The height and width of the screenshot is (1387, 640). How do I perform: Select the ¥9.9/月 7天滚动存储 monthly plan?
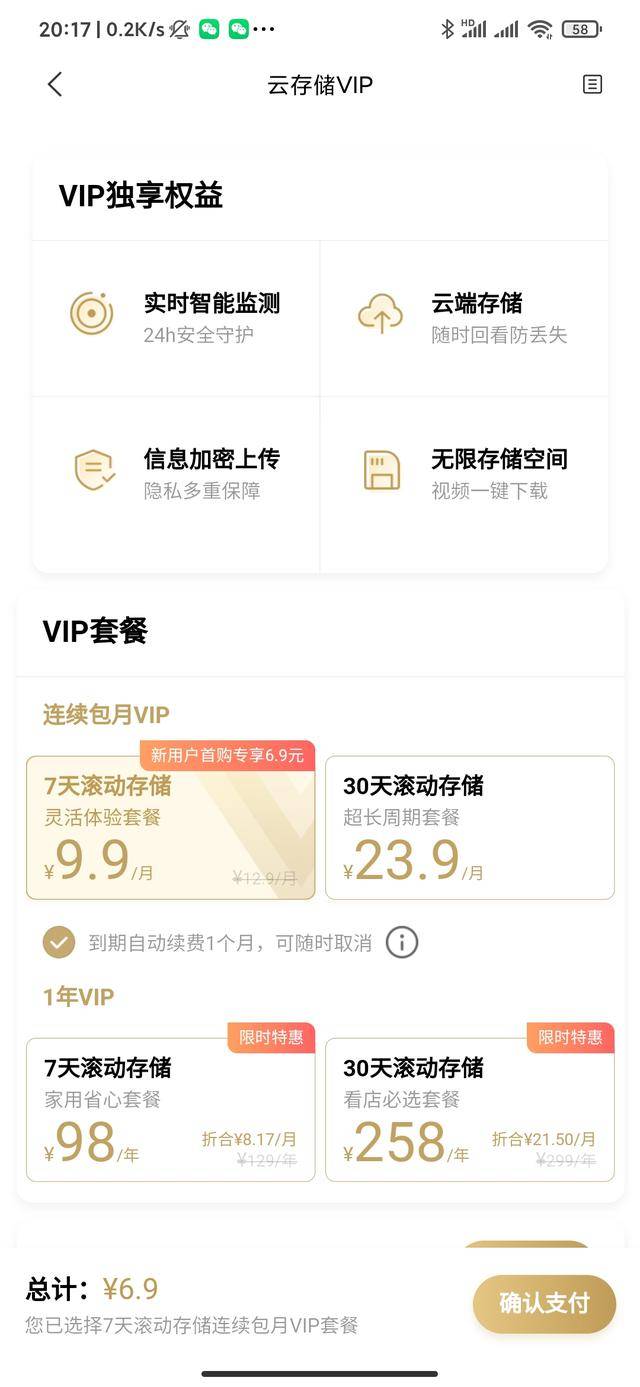tap(170, 828)
